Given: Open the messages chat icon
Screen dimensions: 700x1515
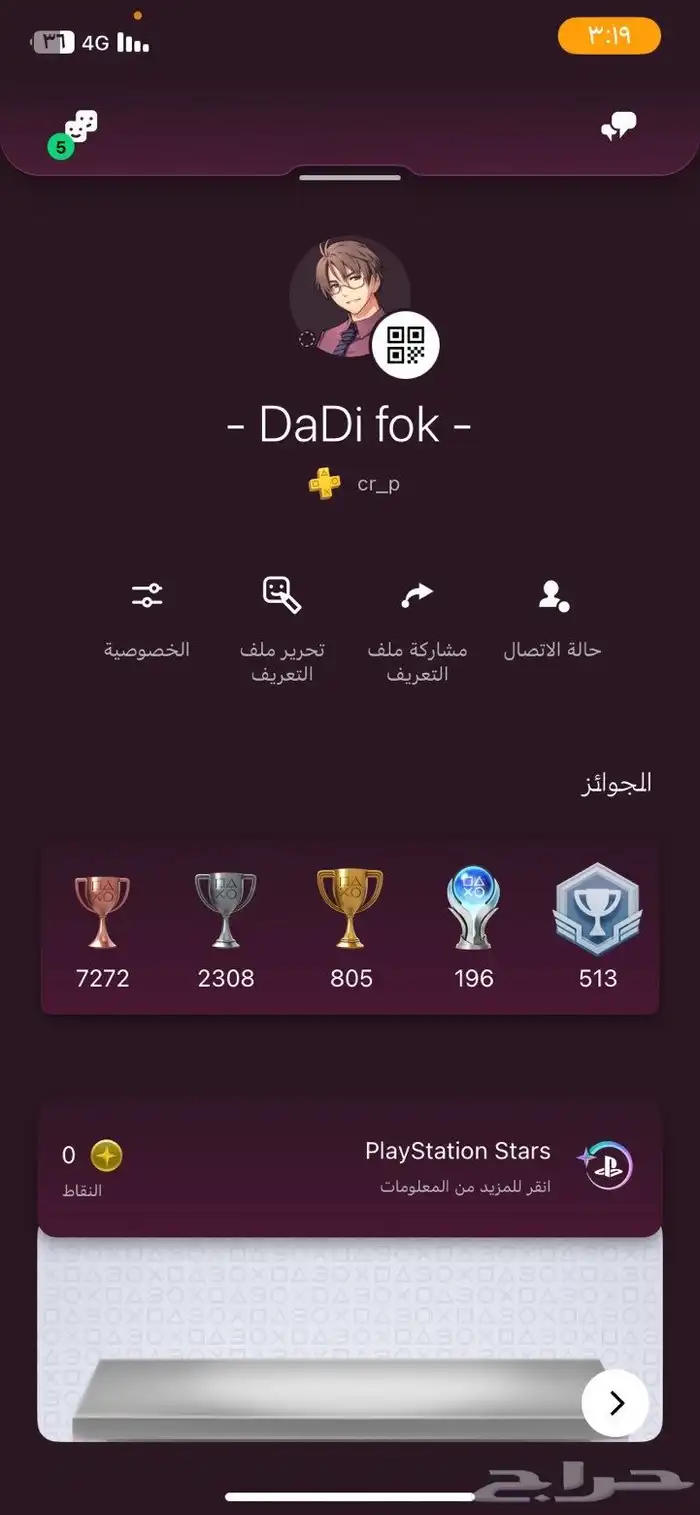Looking at the screenshot, I should 619,126.
